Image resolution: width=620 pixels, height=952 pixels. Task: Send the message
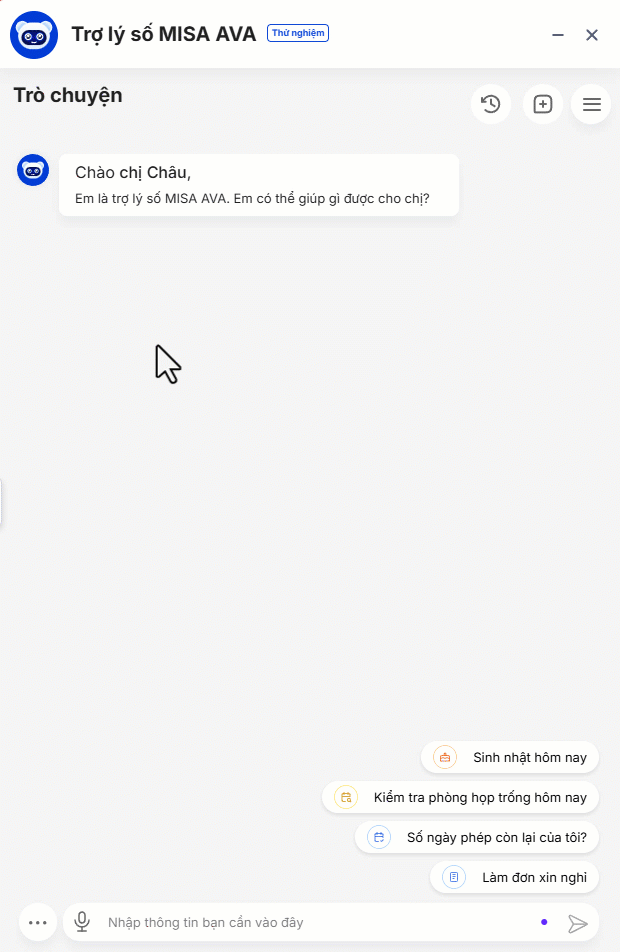577,922
